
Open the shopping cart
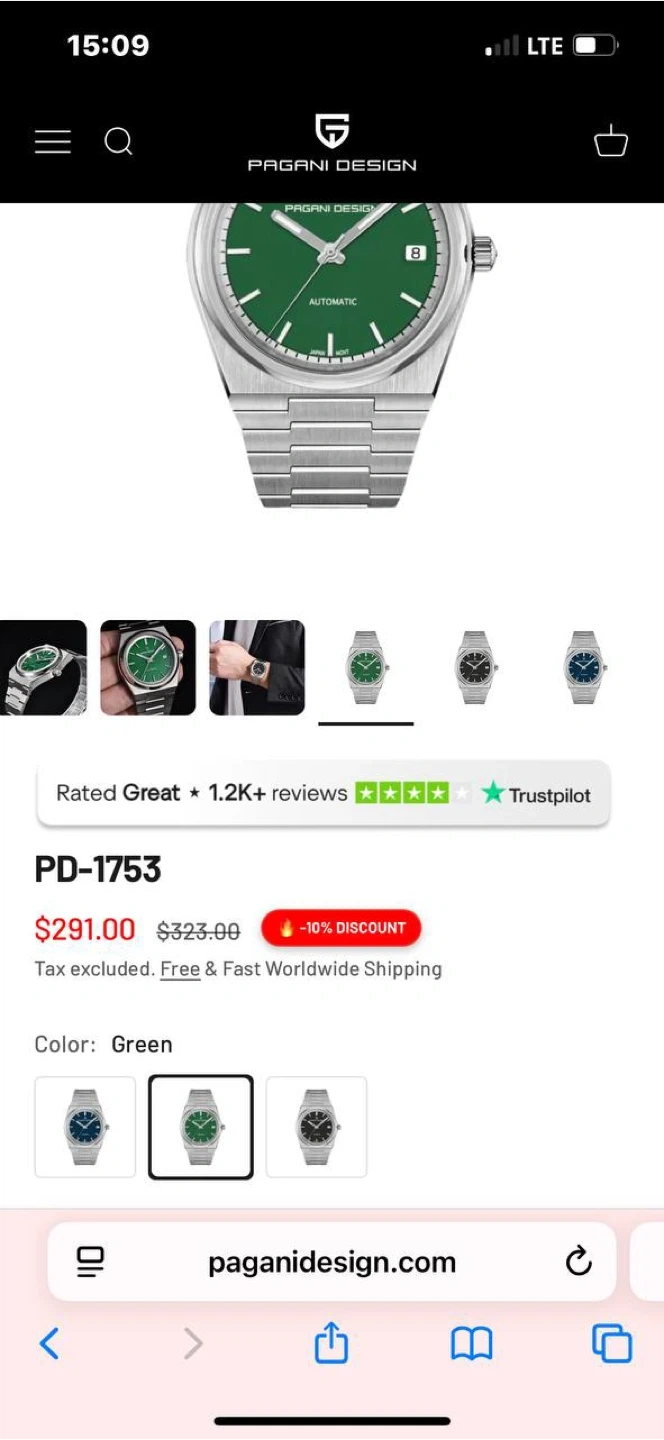(610, 142)
